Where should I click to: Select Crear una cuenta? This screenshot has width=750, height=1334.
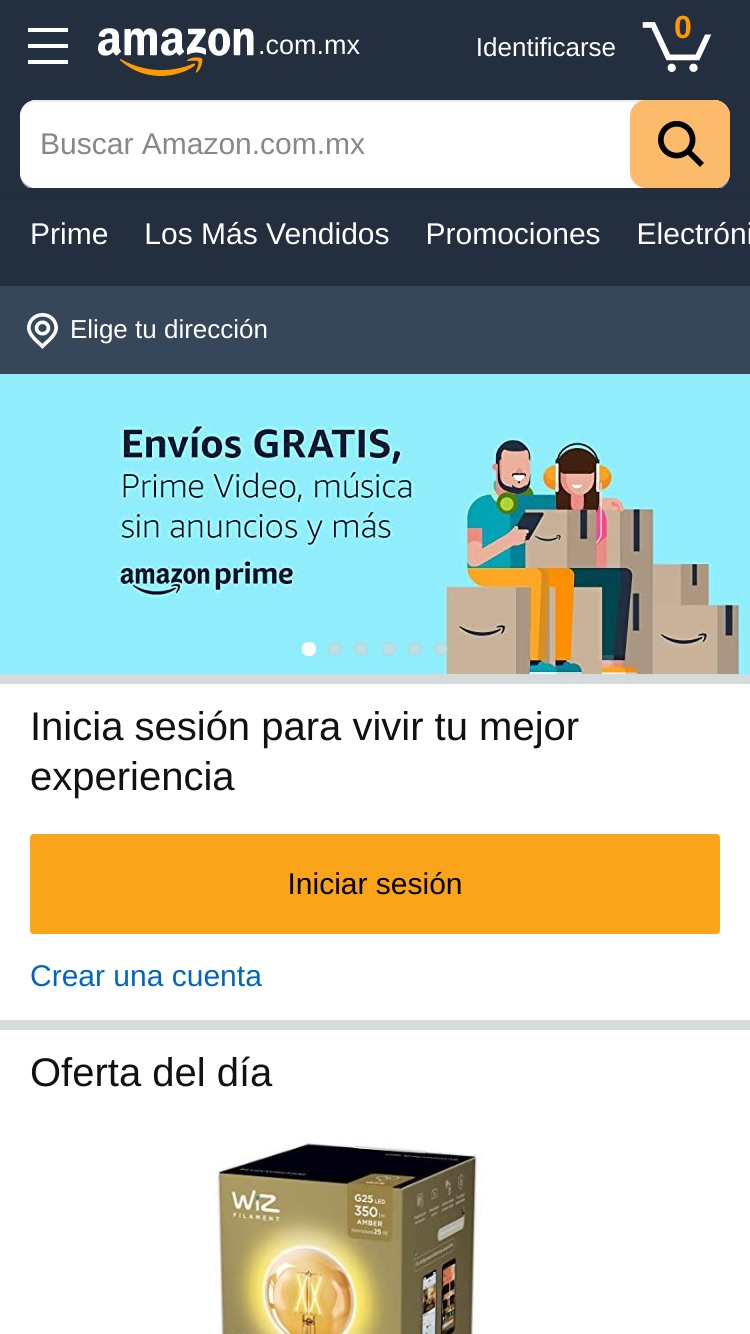pos(146,976)
